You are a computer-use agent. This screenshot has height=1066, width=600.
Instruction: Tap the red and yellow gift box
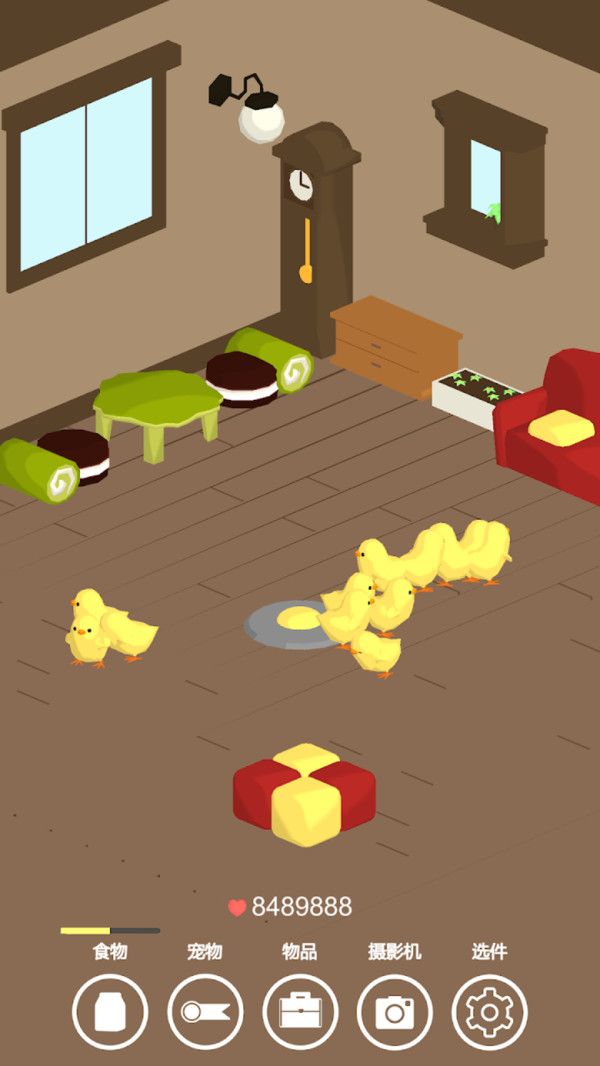[x=304, y=794]
